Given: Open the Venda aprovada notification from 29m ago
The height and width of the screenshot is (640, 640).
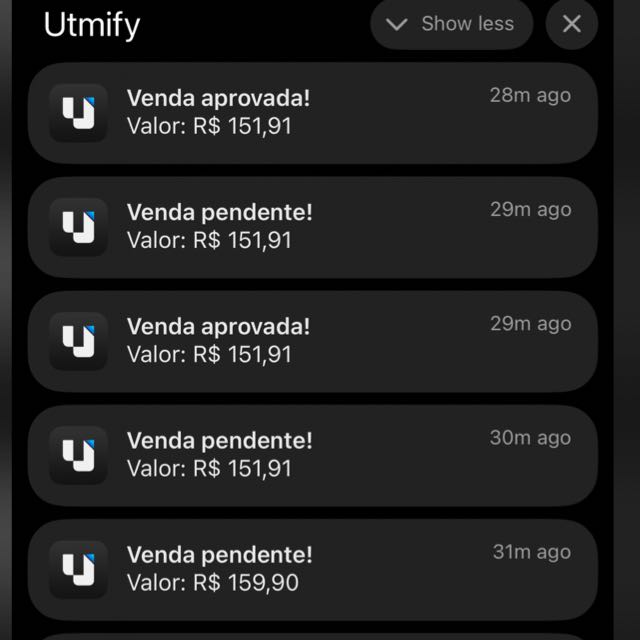Looking at the screenshot, I should [x=312, y=341].
